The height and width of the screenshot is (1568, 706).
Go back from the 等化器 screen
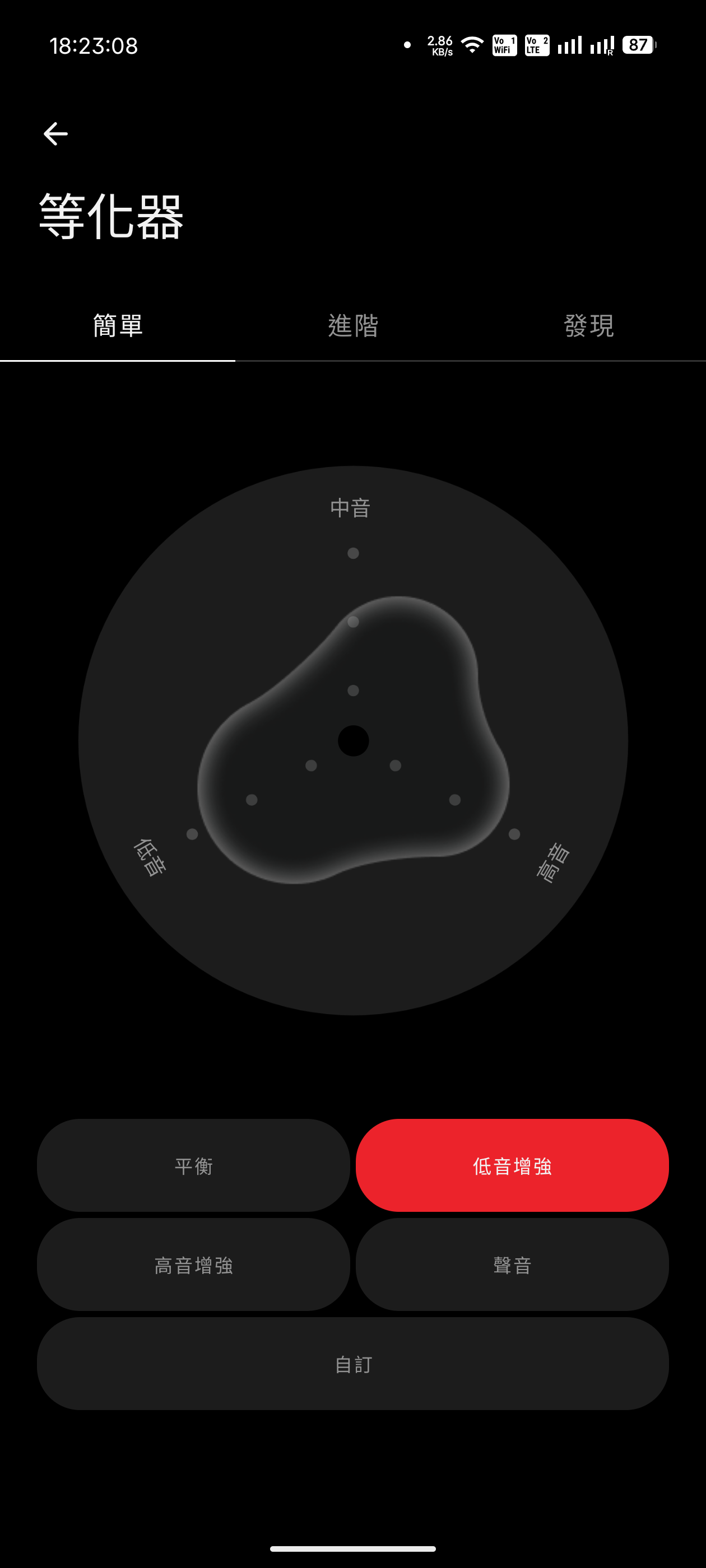55,134
